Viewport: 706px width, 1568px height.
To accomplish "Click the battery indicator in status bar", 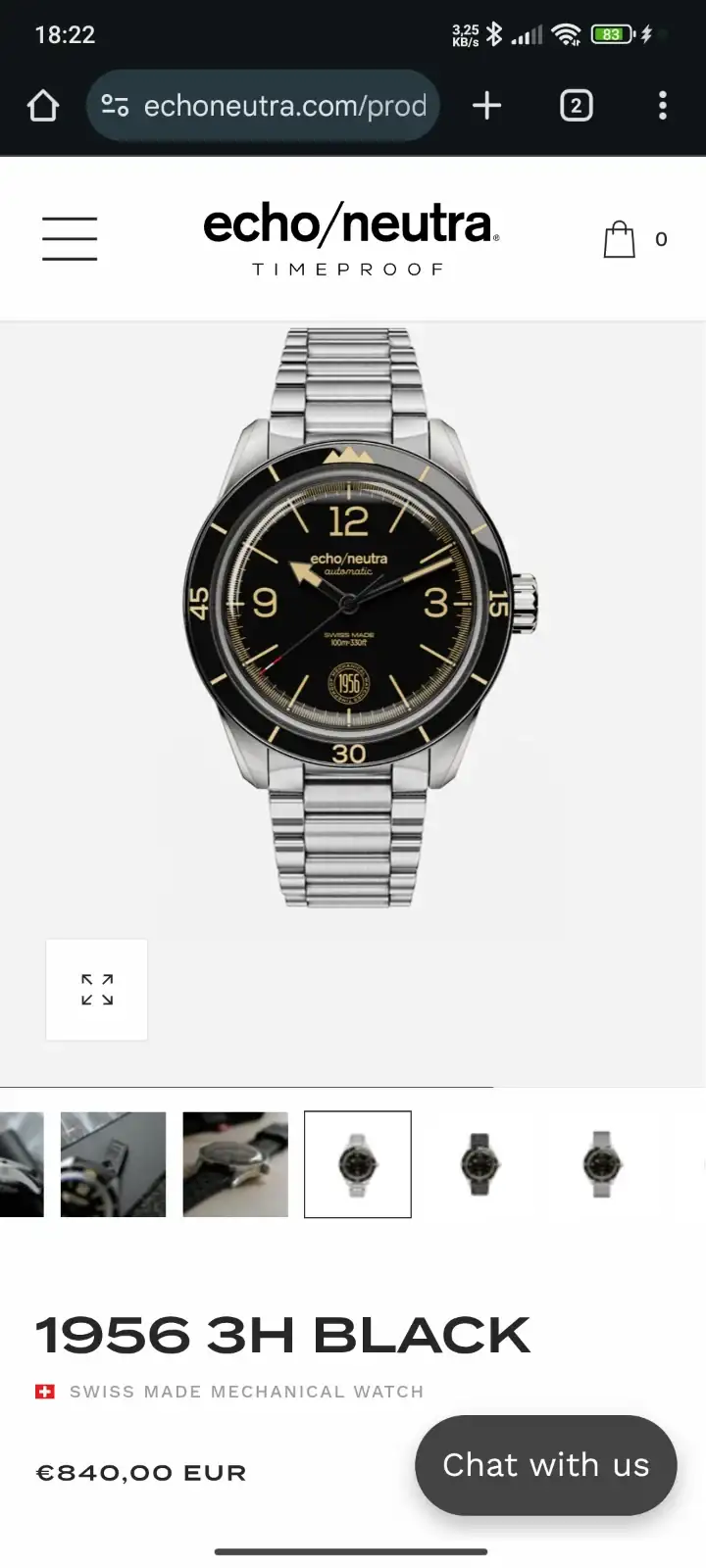I will (609, 33).
